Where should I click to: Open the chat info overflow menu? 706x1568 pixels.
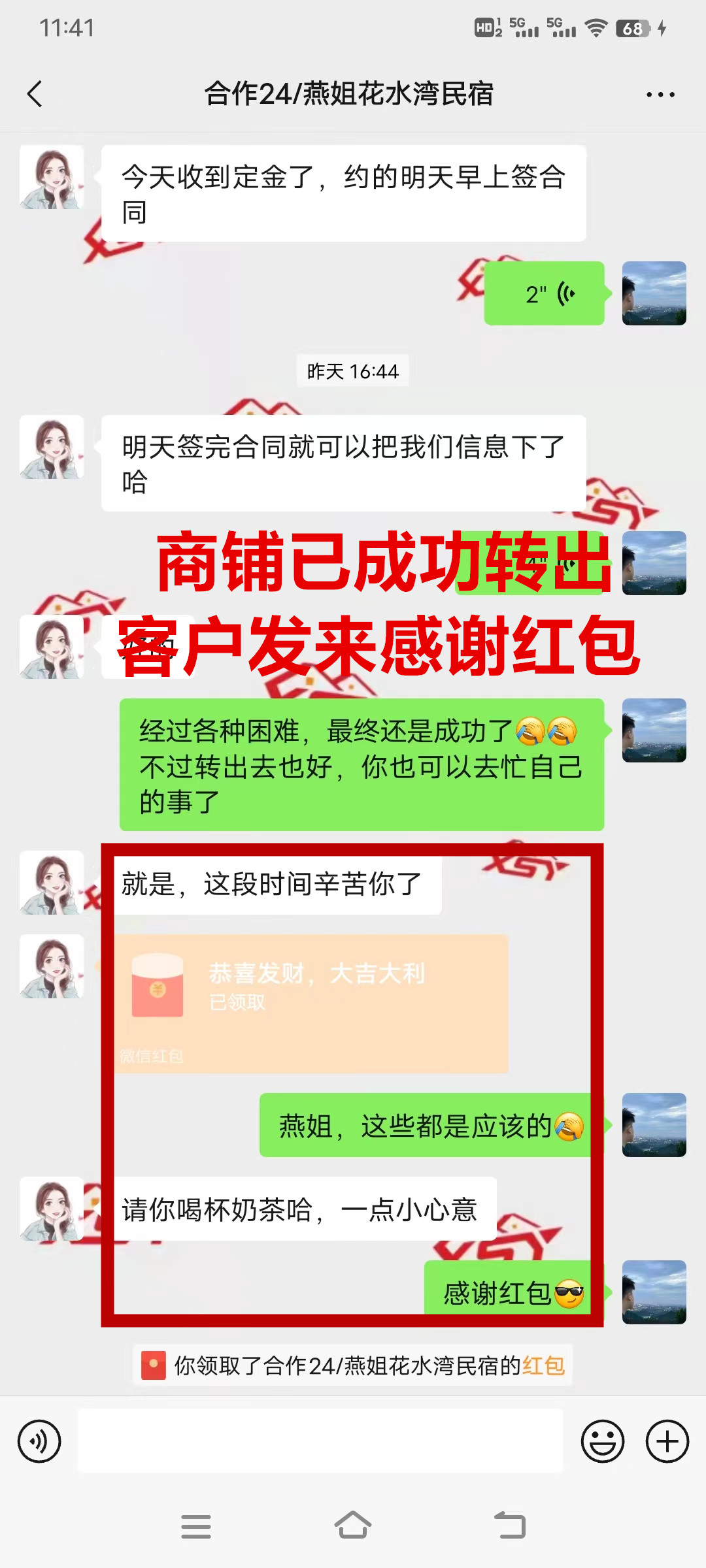coord(660,95)
